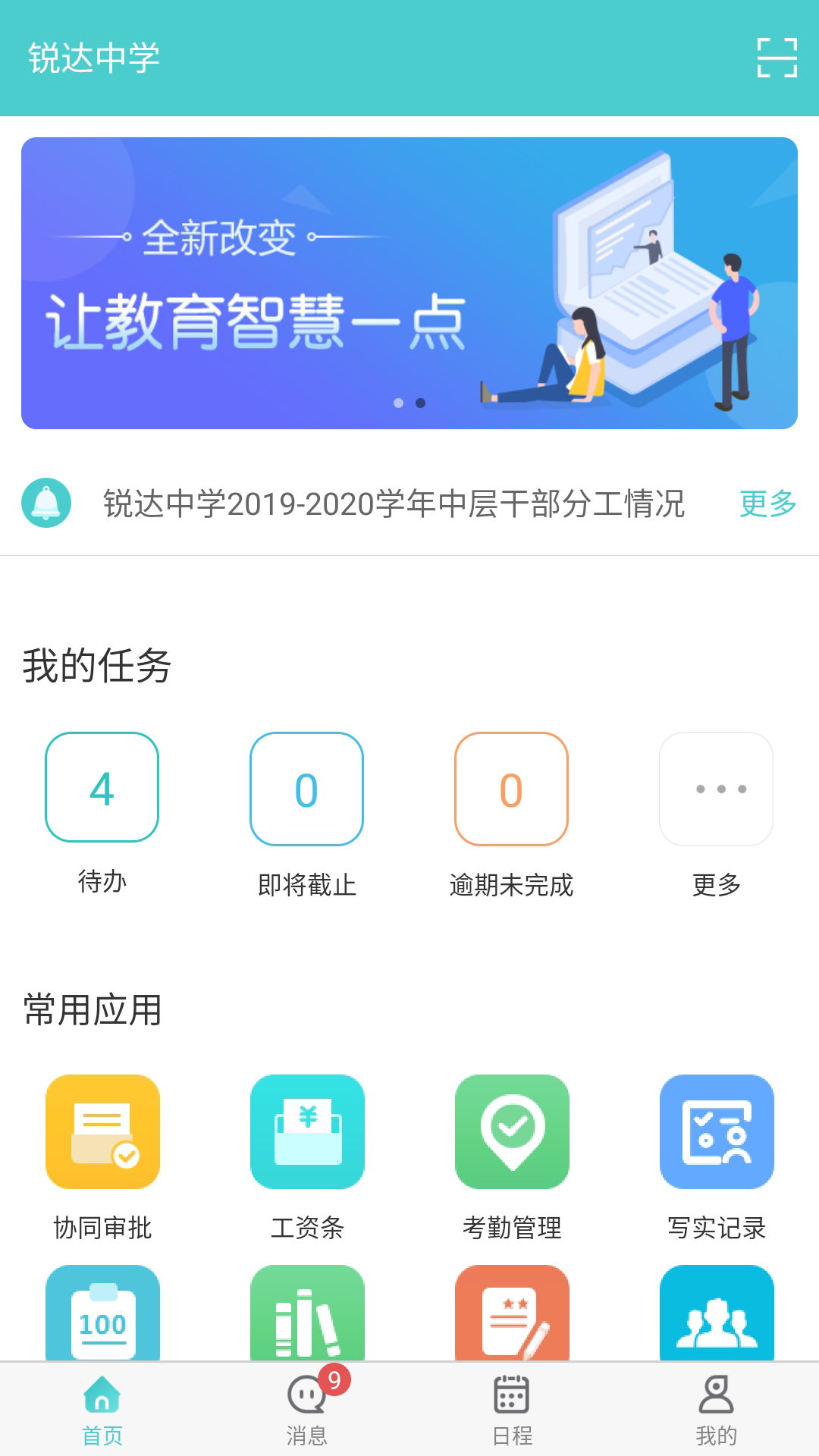
Task: Open the 协同审批 approval app icon
Action: [102, 1131]
